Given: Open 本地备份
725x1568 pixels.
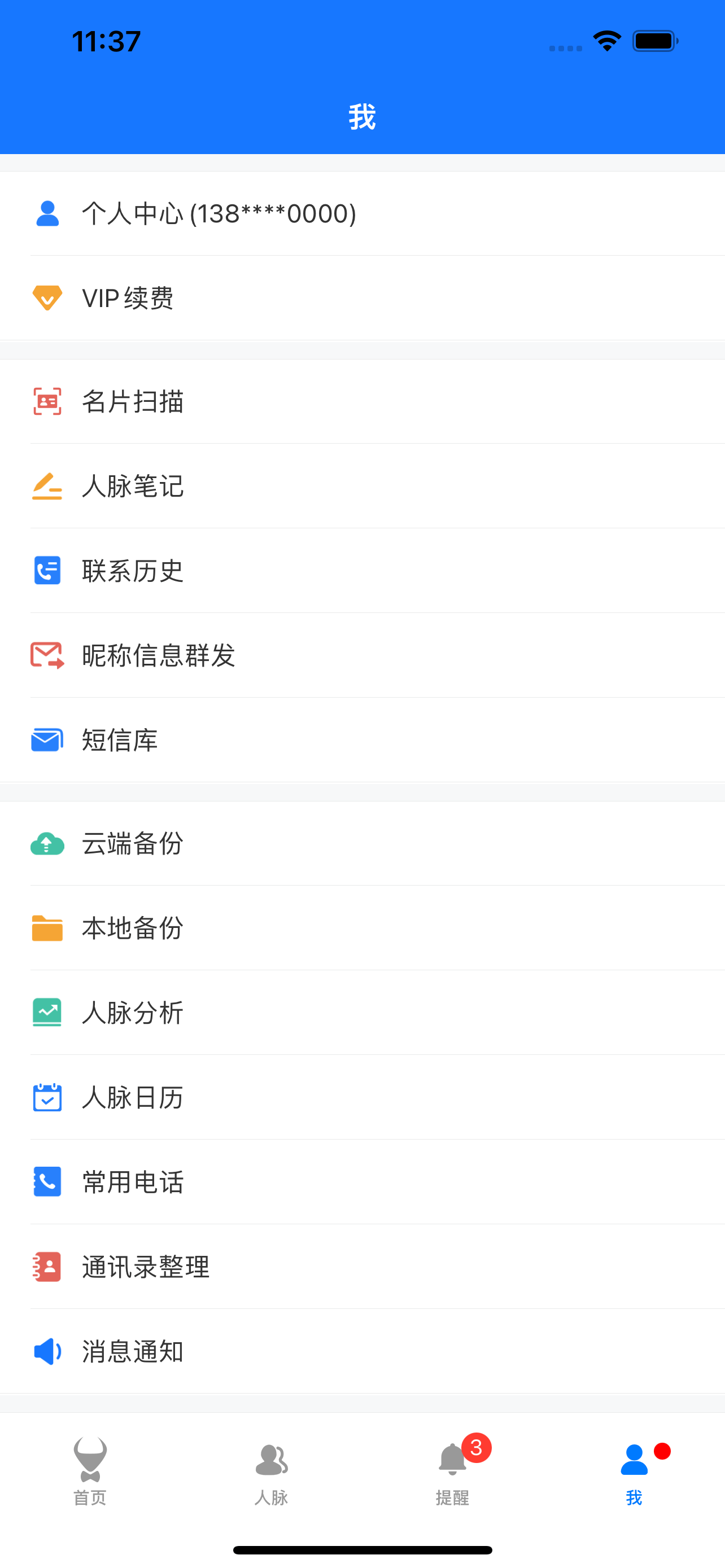Looking at the screenshot, I should (362, 928).
